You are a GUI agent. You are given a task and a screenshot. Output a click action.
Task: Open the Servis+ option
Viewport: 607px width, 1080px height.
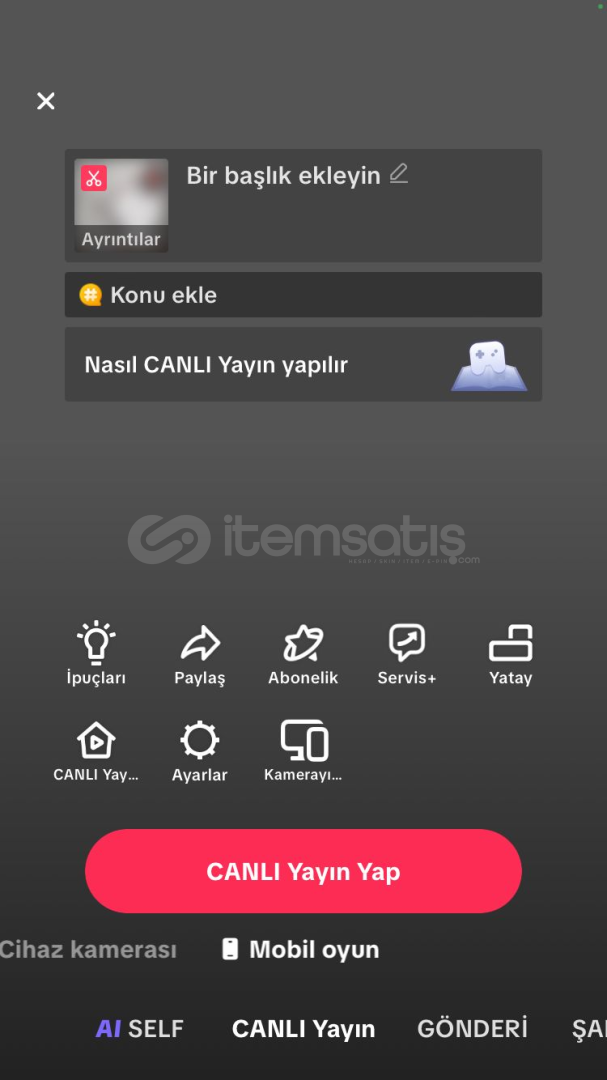pyautogui.click(x=407, y=654)
